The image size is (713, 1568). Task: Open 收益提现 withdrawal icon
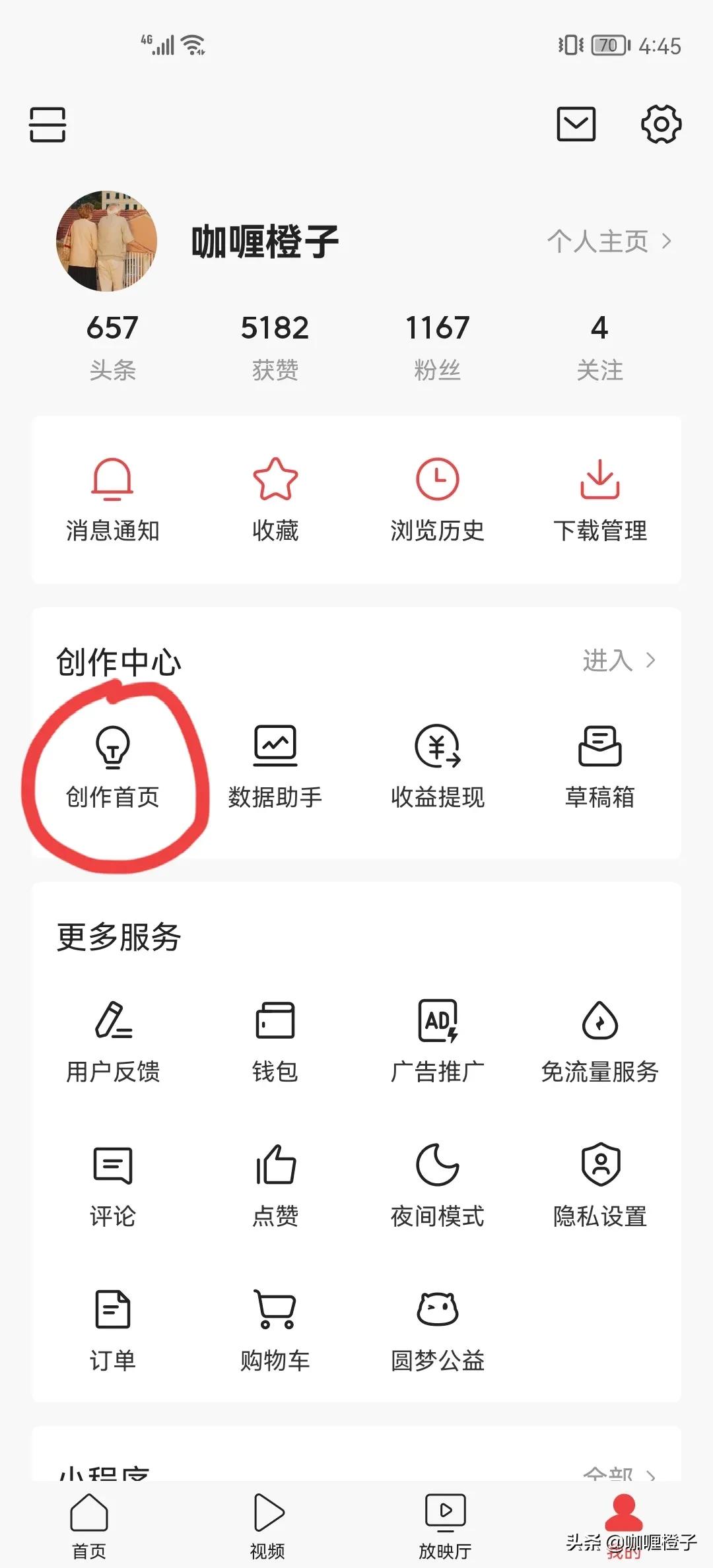coord(438,746)
